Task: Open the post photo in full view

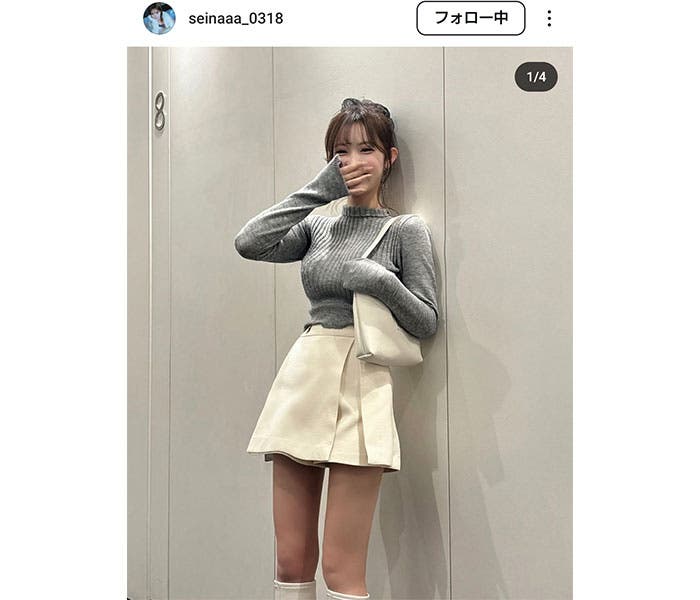Action: coord(349,322)
